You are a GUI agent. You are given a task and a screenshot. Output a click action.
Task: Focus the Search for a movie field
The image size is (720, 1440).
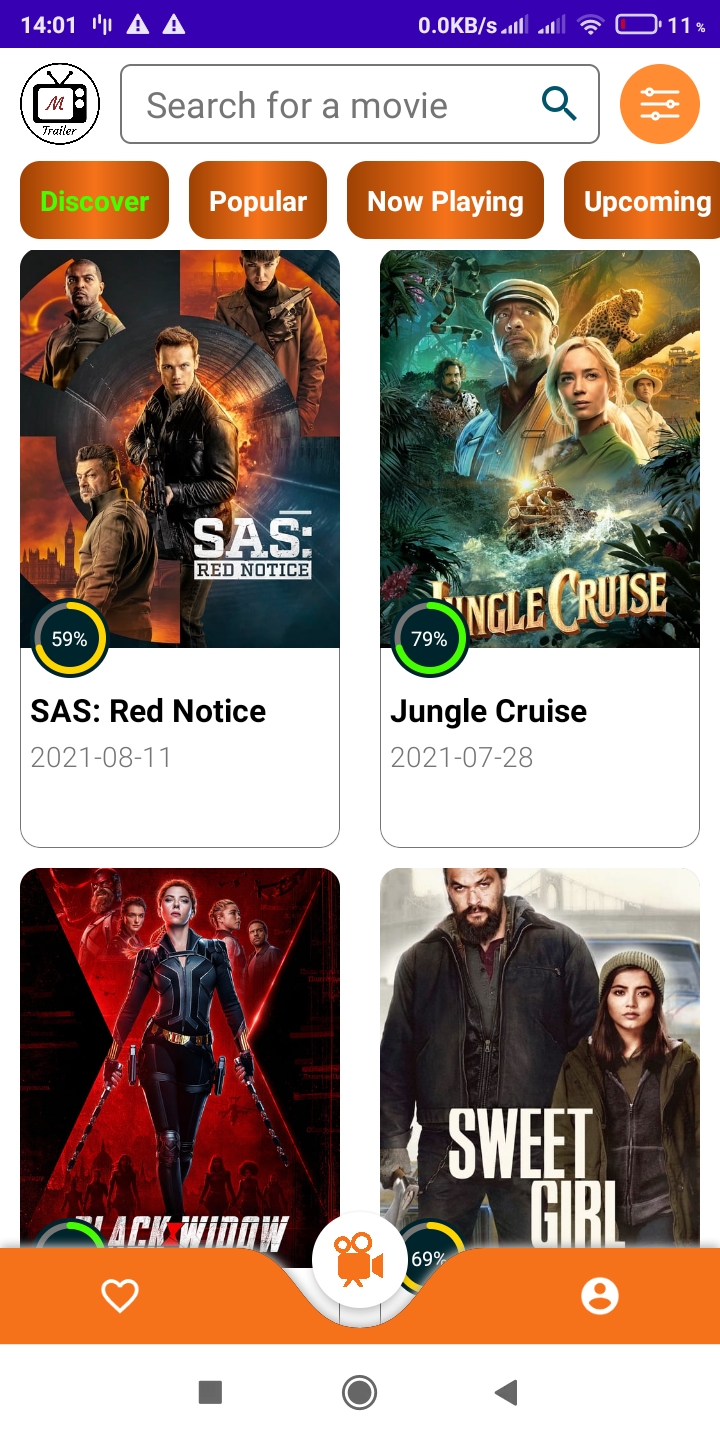[x=360, y=104]
